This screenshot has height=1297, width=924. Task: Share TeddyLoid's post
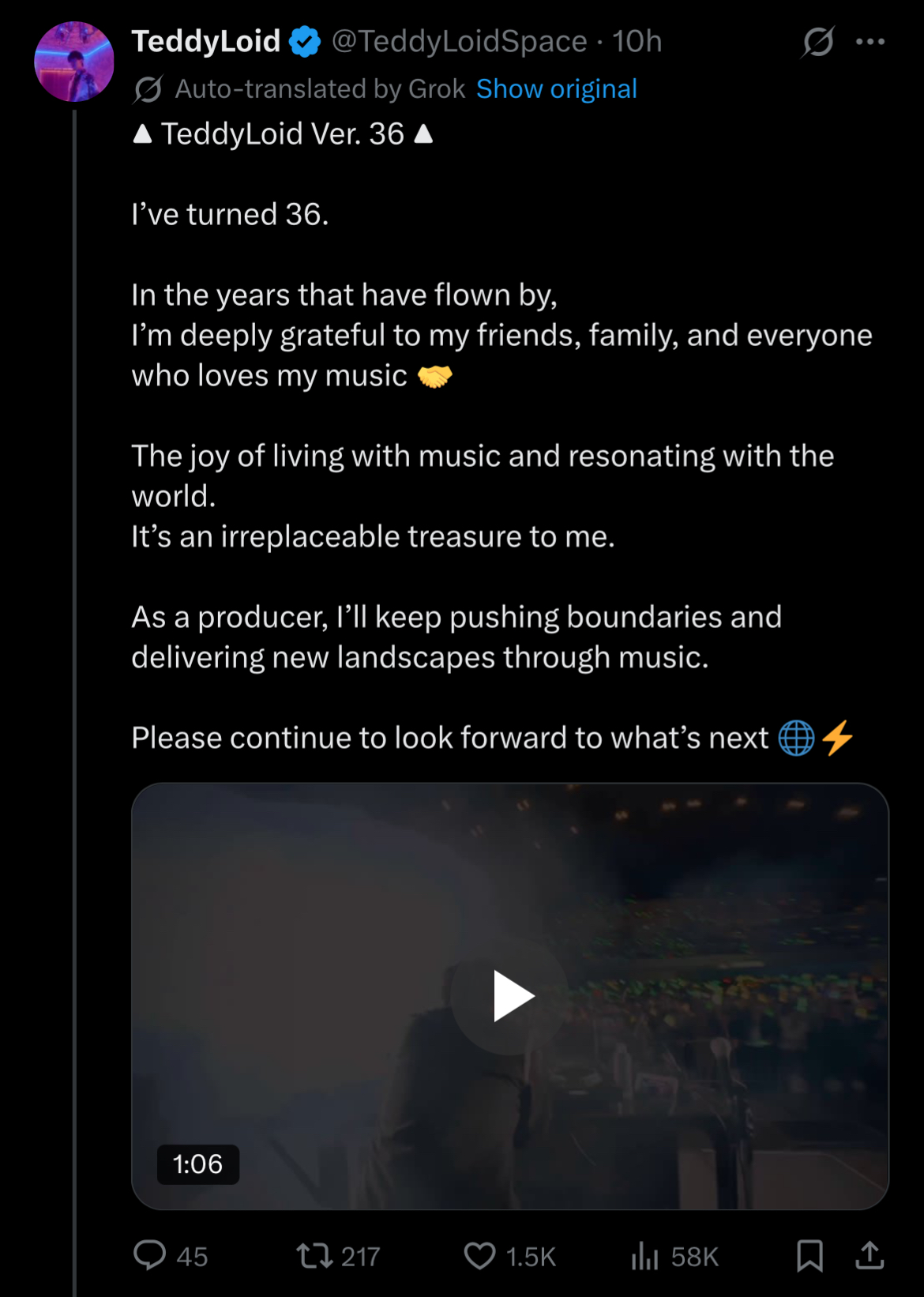(x=870, y=1255)
